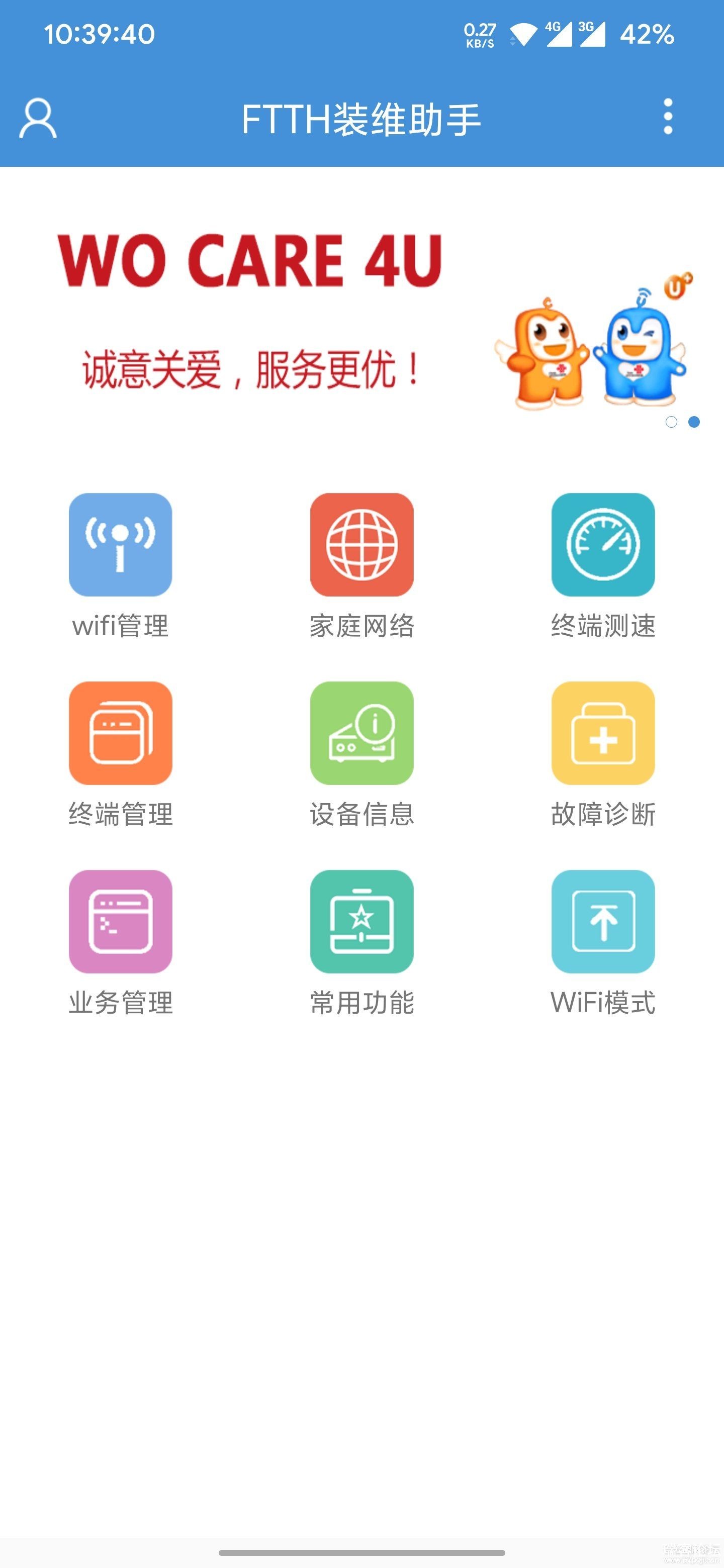Open the three-dot overflow menu
The height and width of the screenshot is (1568, 724).
pos(668,117)
